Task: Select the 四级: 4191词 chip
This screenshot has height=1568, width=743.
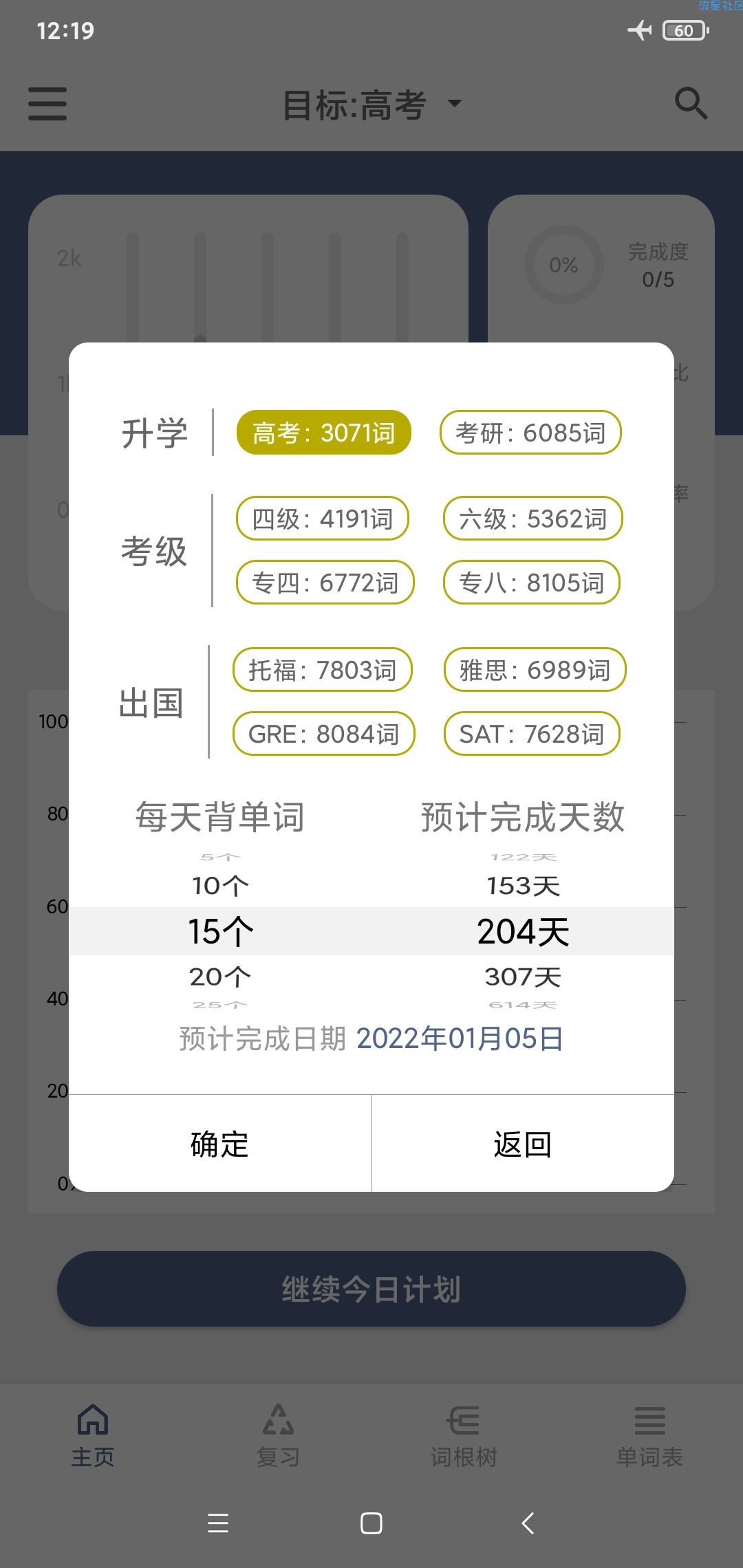Action: pyautogui.click(x=323, y=519)
